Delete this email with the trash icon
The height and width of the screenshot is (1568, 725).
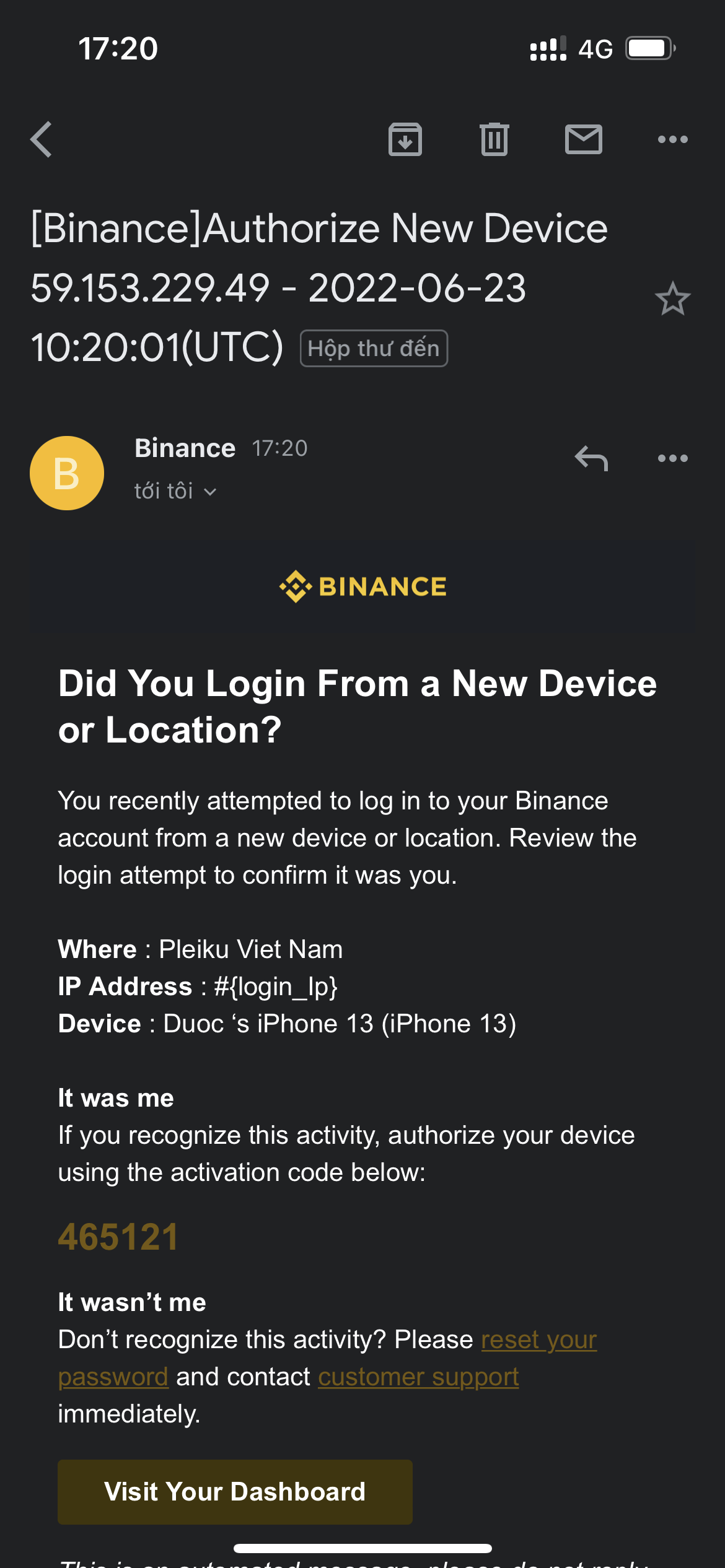coord(494,139)
